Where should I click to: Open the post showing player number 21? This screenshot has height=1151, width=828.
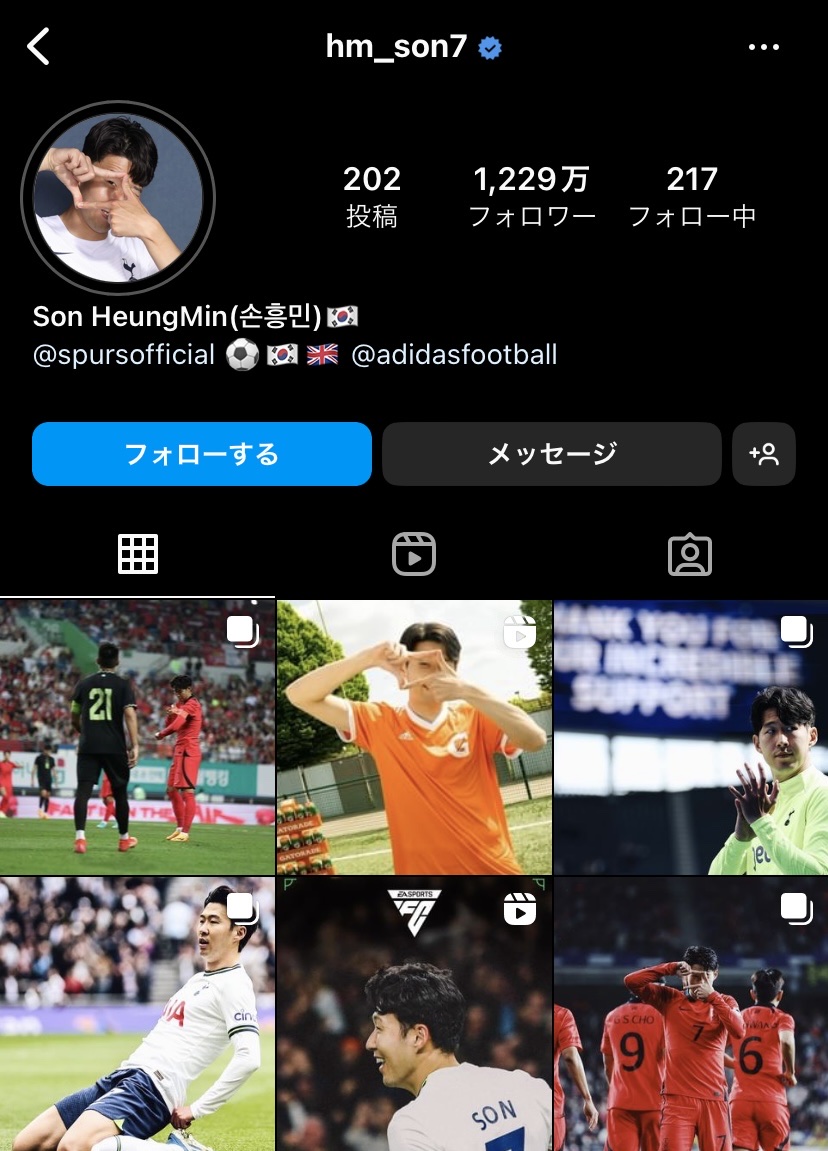point(137,738)
